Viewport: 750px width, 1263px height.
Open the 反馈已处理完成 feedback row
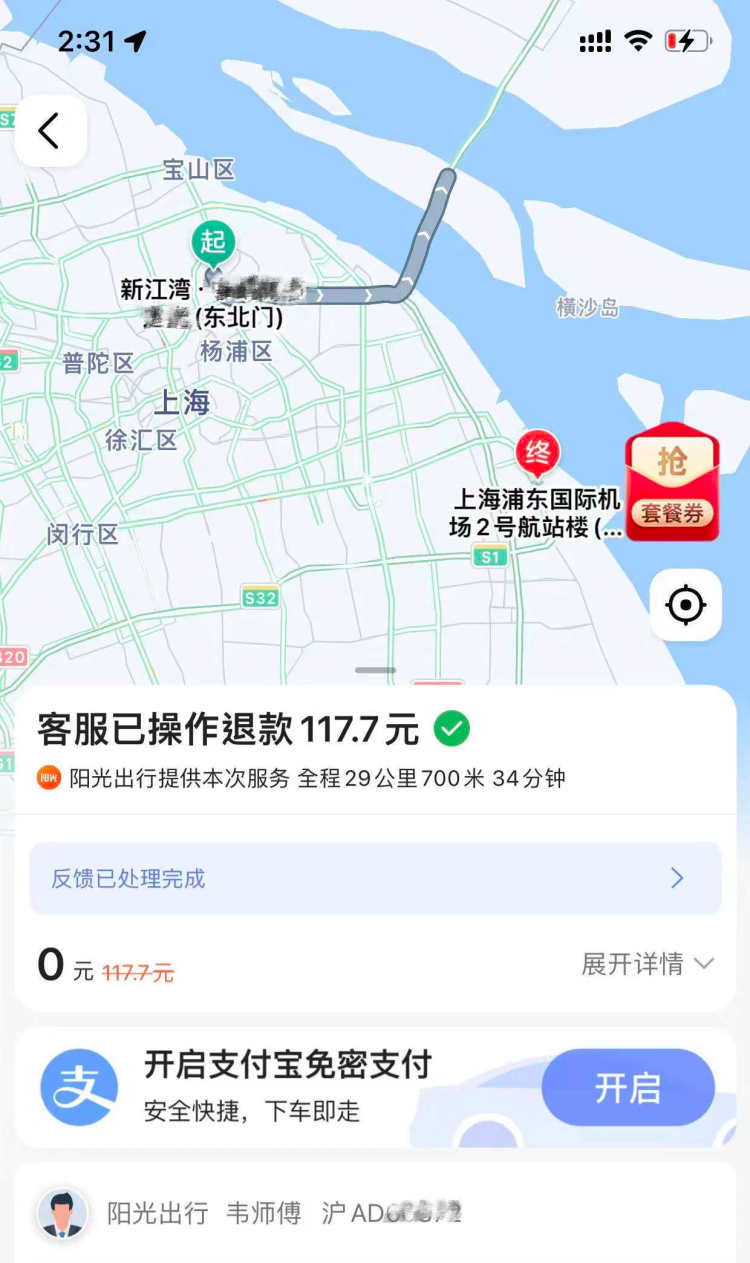tap(375, 878)
